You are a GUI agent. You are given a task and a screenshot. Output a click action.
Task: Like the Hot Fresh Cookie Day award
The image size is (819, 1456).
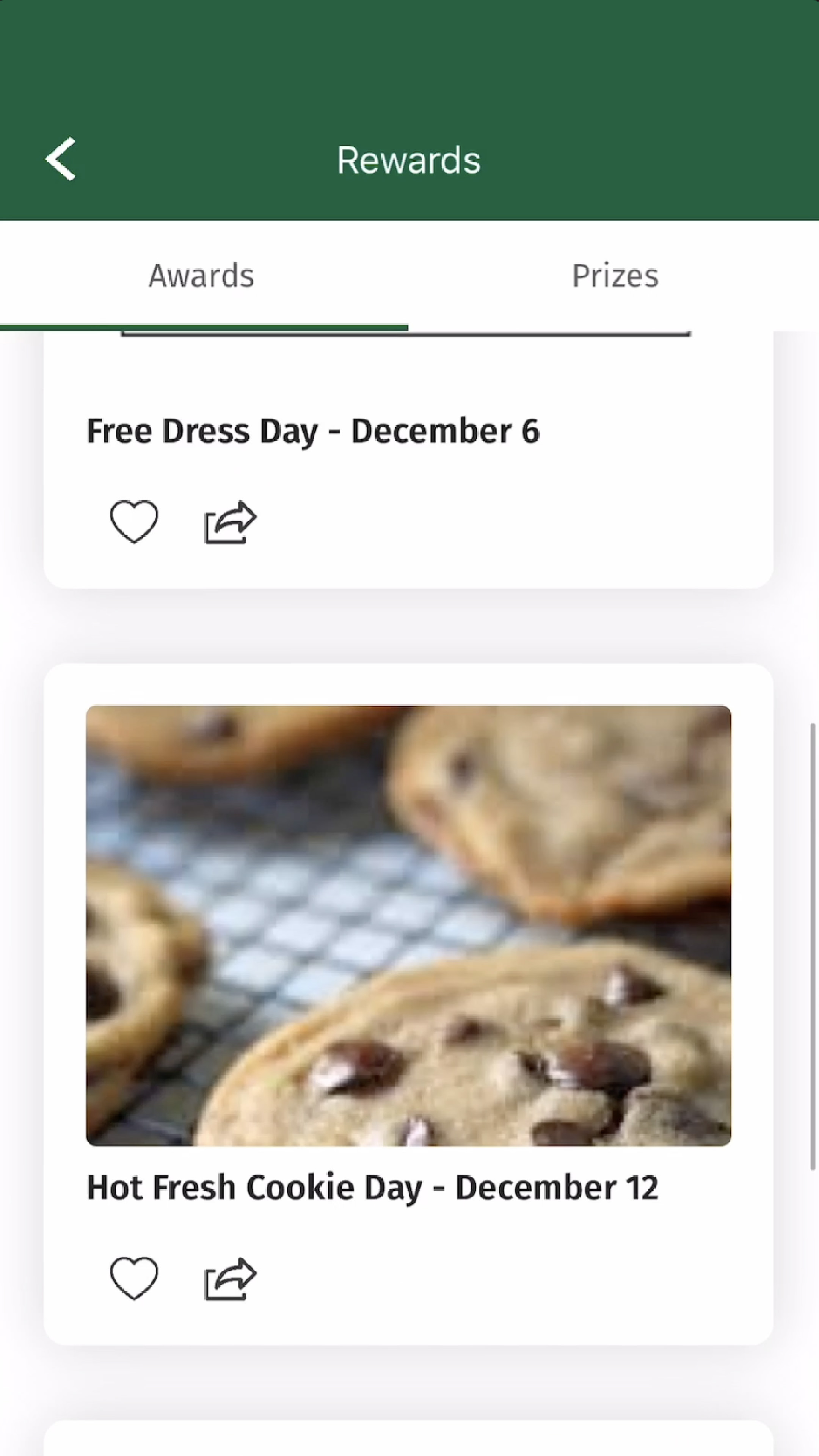click(x=134, y=1279)
